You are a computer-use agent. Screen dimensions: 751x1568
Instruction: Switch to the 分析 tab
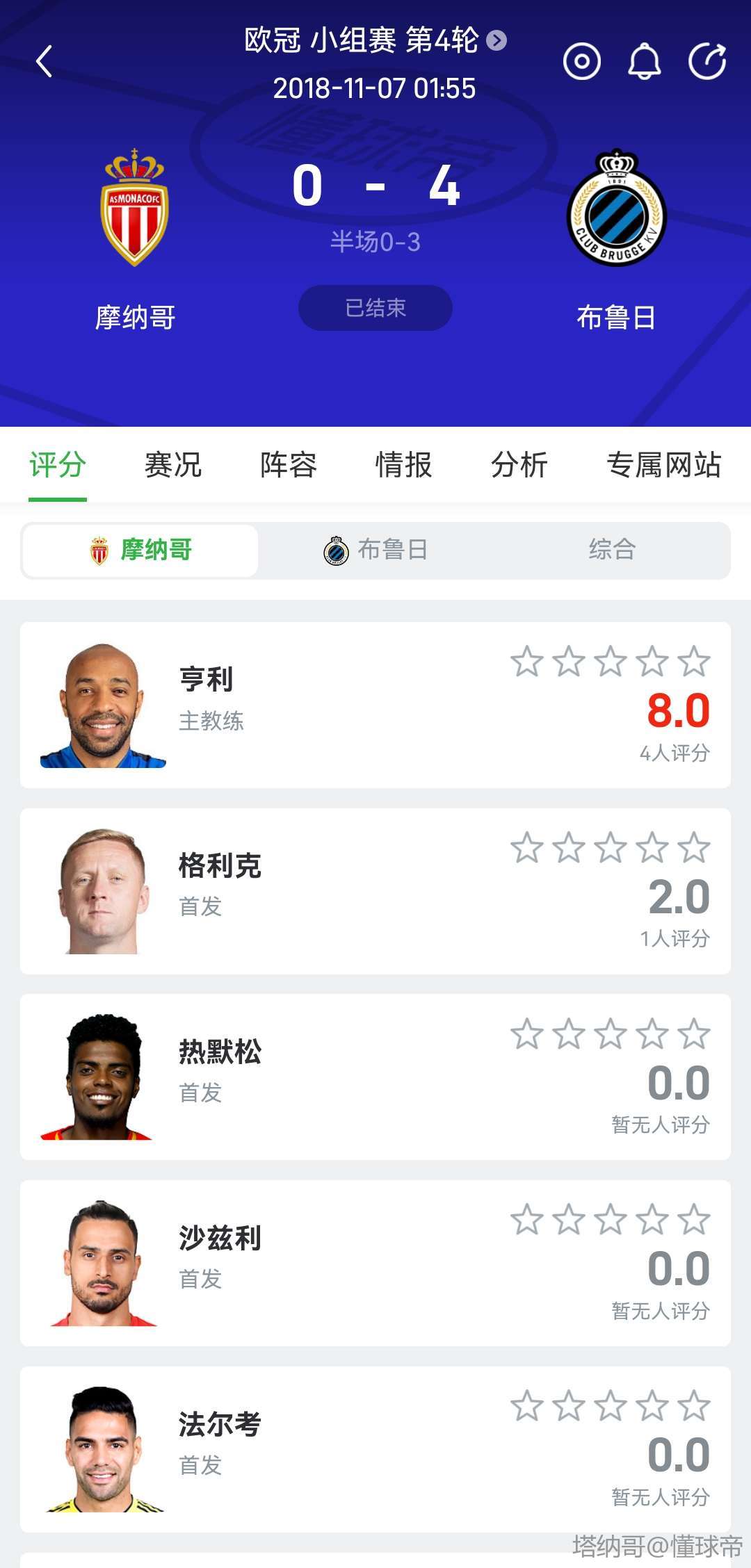(x=519, y=464)
